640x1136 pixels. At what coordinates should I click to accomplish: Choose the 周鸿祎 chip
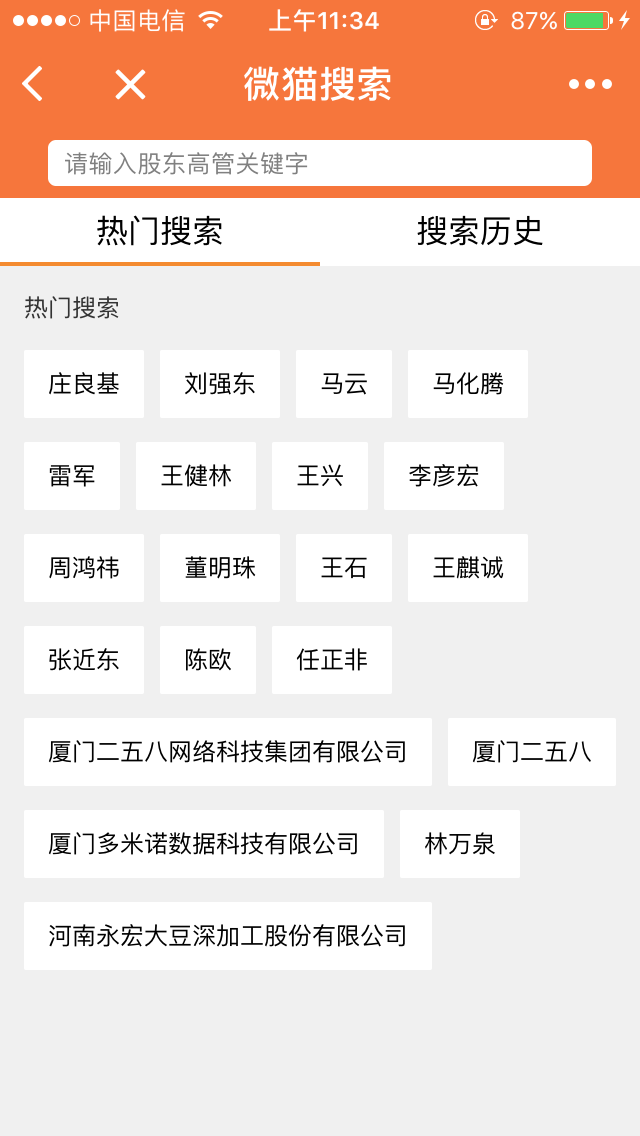[84, 568]
